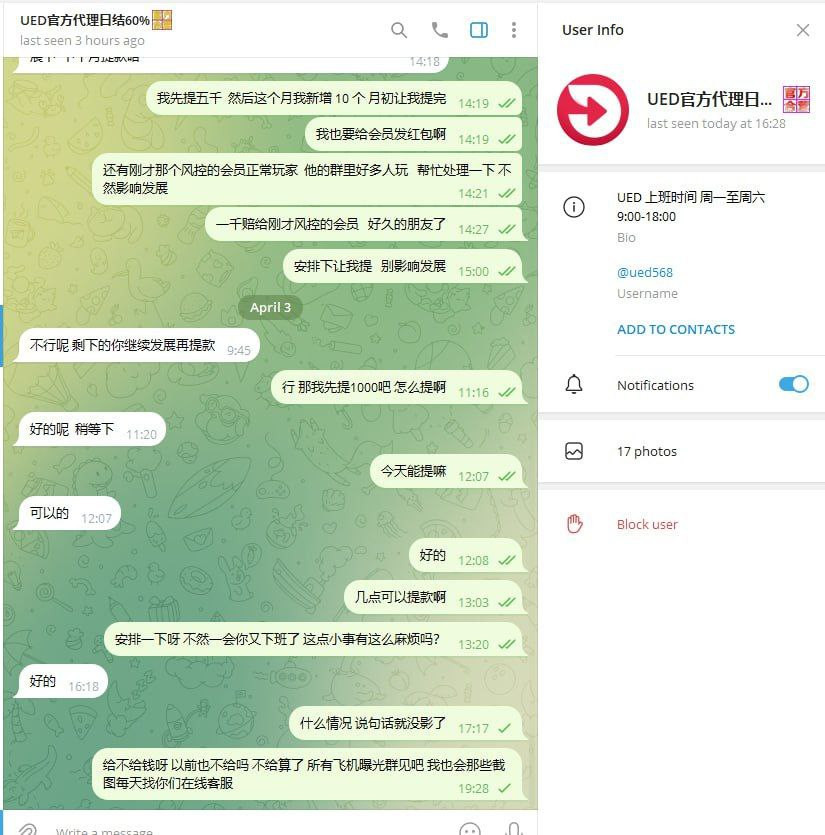Image resolution: width=825 pixels, height=835 pixels.
Task: Start a voice call
Action: (439, 30)
